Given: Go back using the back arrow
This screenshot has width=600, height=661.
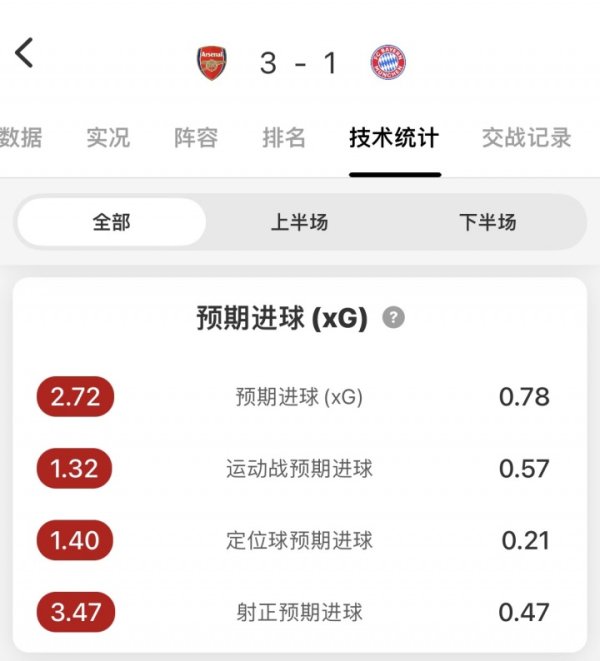Looking at the screenshot, I should (x=25, y=53).
